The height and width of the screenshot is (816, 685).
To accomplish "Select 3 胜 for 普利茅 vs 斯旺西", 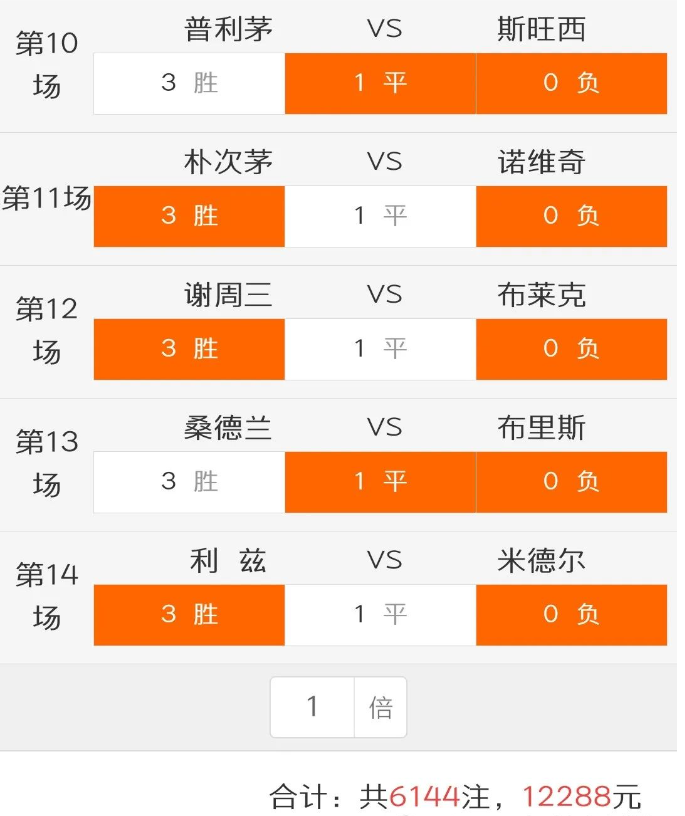I will pyautogui.click(x=189, y=83).
